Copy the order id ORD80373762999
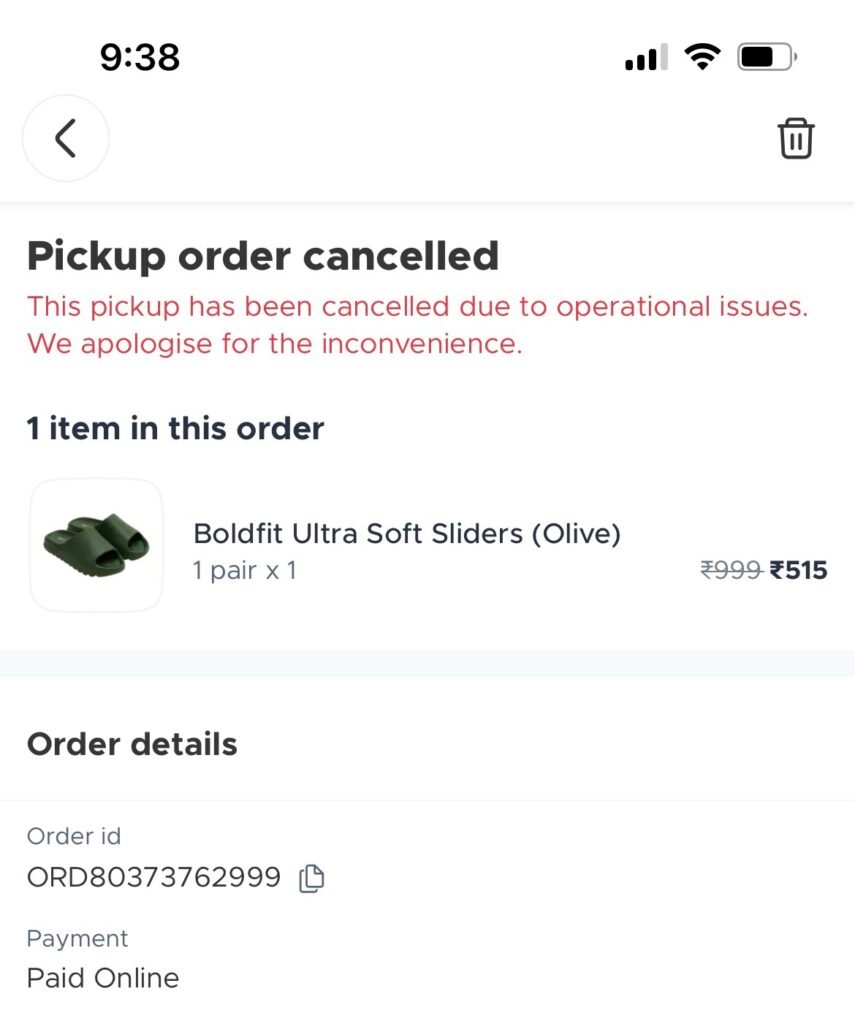The image size is (855, 1024). point(312,879)
